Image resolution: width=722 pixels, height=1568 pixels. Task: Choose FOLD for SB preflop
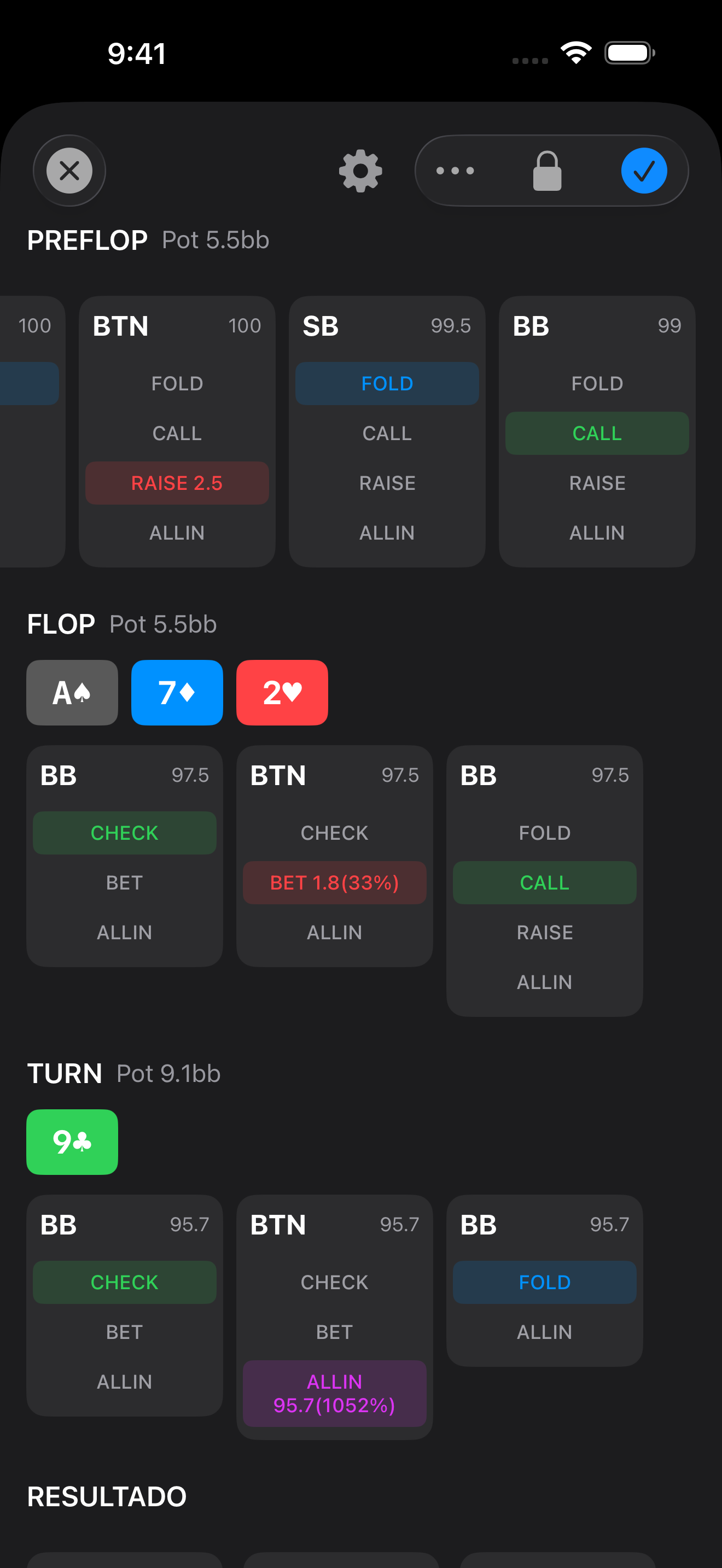(x=387, y=383)
